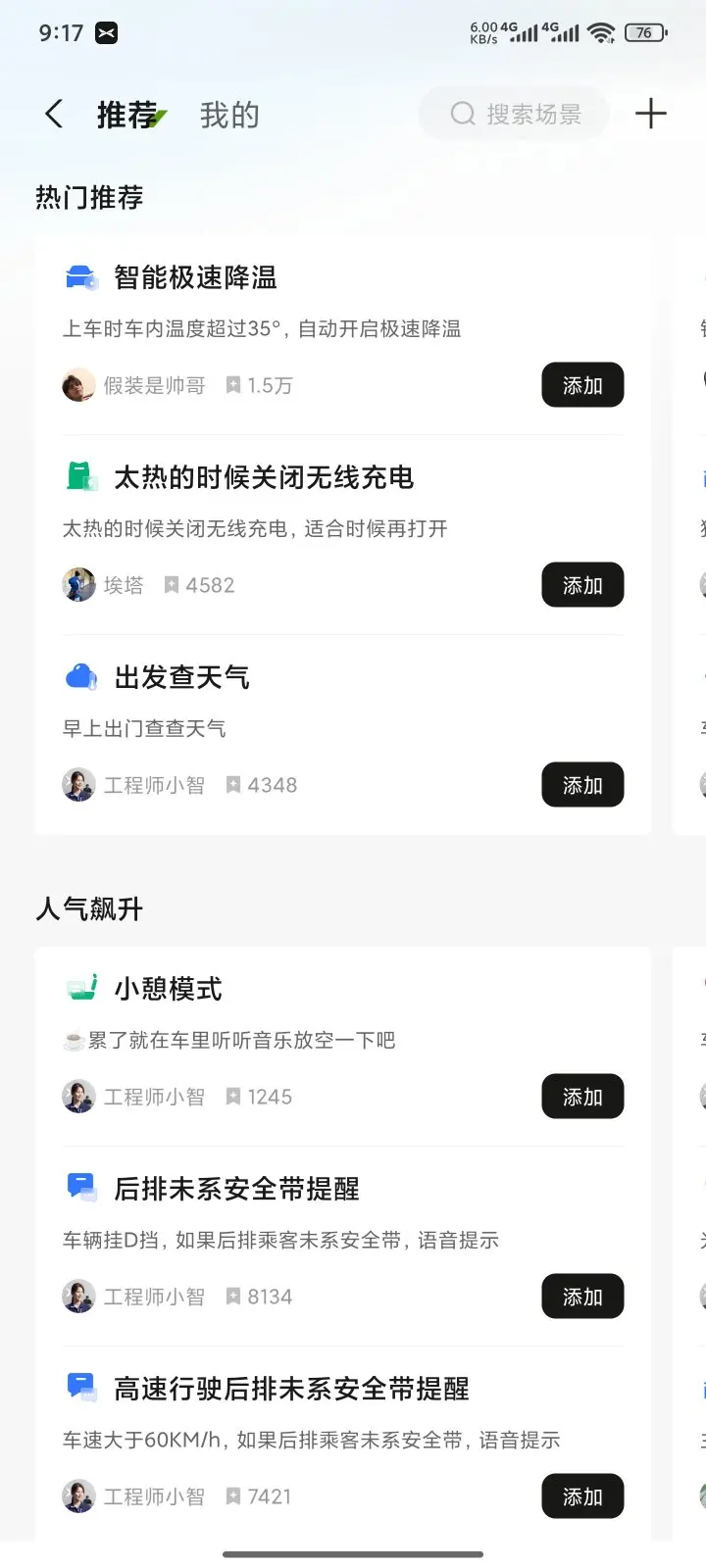Tap the plus icon to create a scene
The image size is (706, 1568).
click(x=651, y=114)
